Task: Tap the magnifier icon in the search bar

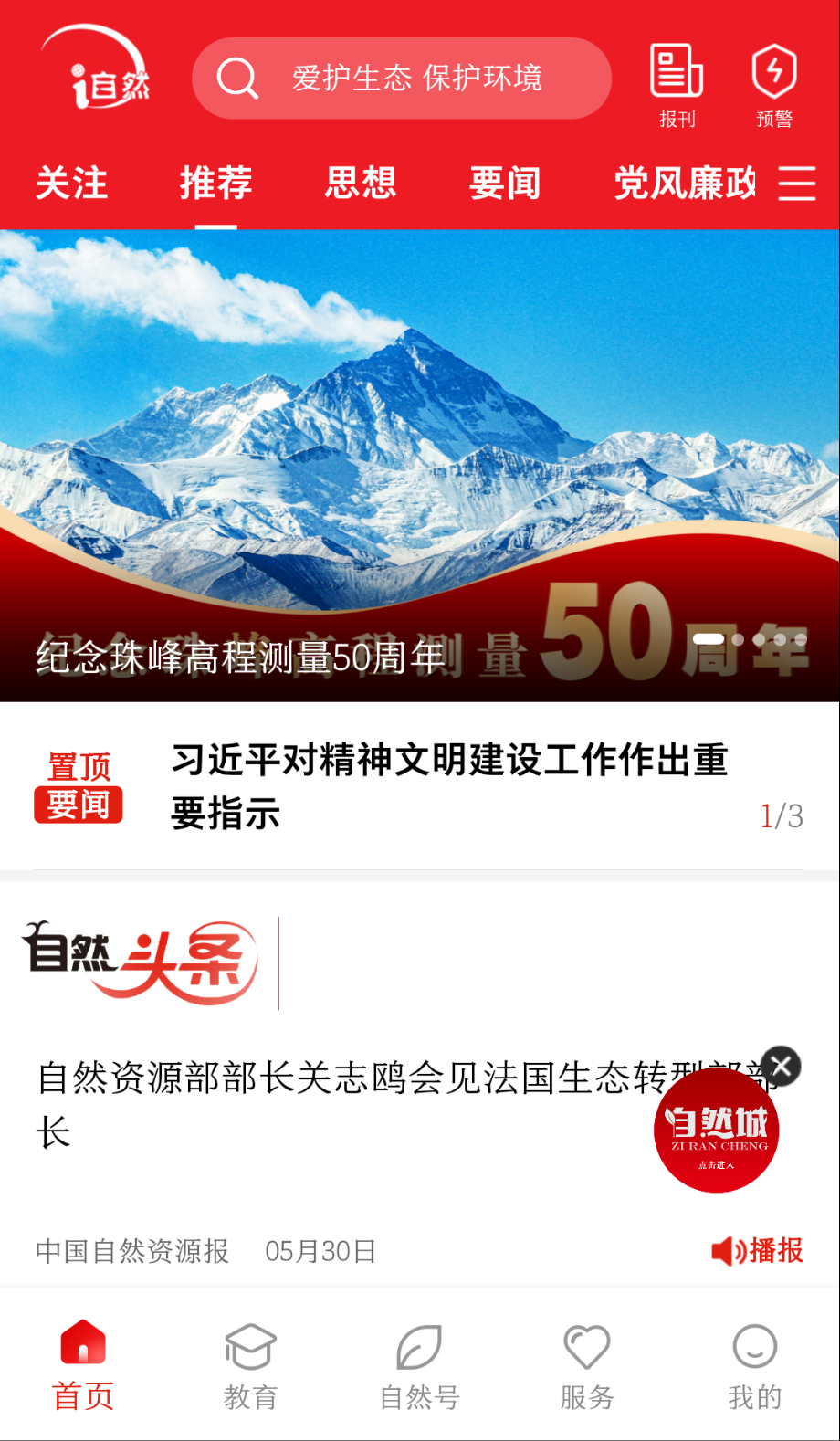Action: tap(236, 78)
